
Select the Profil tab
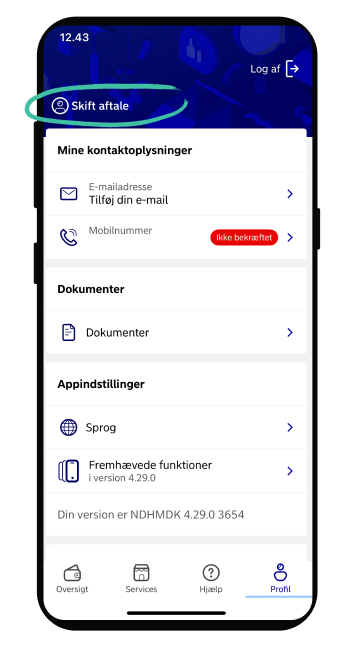coord(280,579)
